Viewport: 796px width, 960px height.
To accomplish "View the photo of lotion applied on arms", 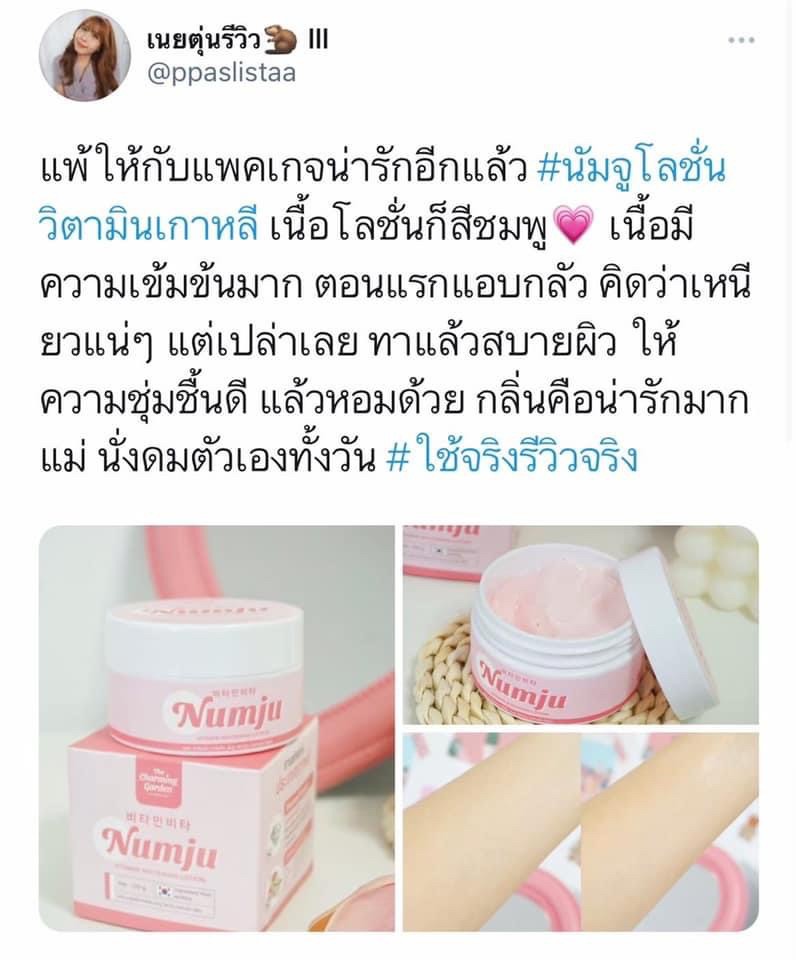I will pyautogui.click(x=580, y=833).
